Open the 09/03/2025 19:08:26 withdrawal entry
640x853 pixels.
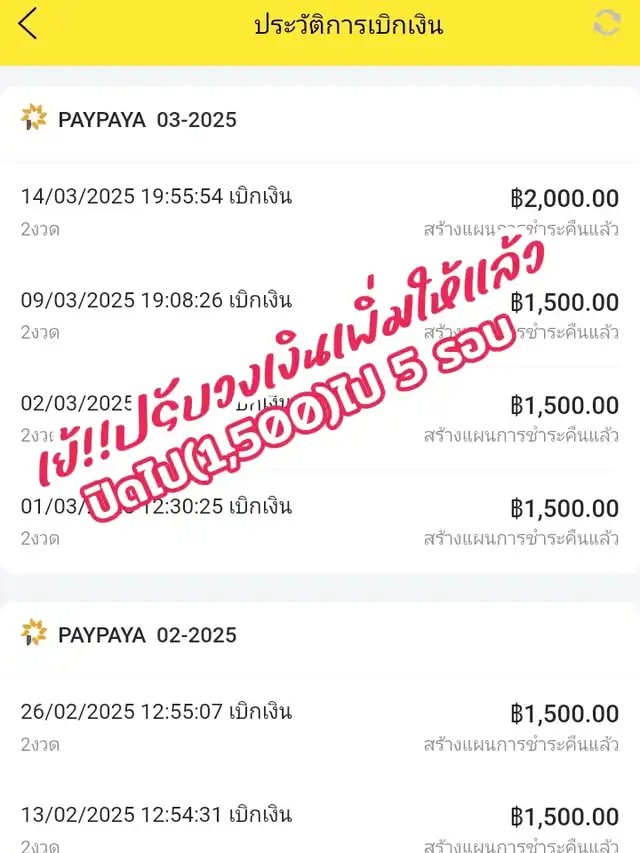pyautogui.click(x=320, y=316)
